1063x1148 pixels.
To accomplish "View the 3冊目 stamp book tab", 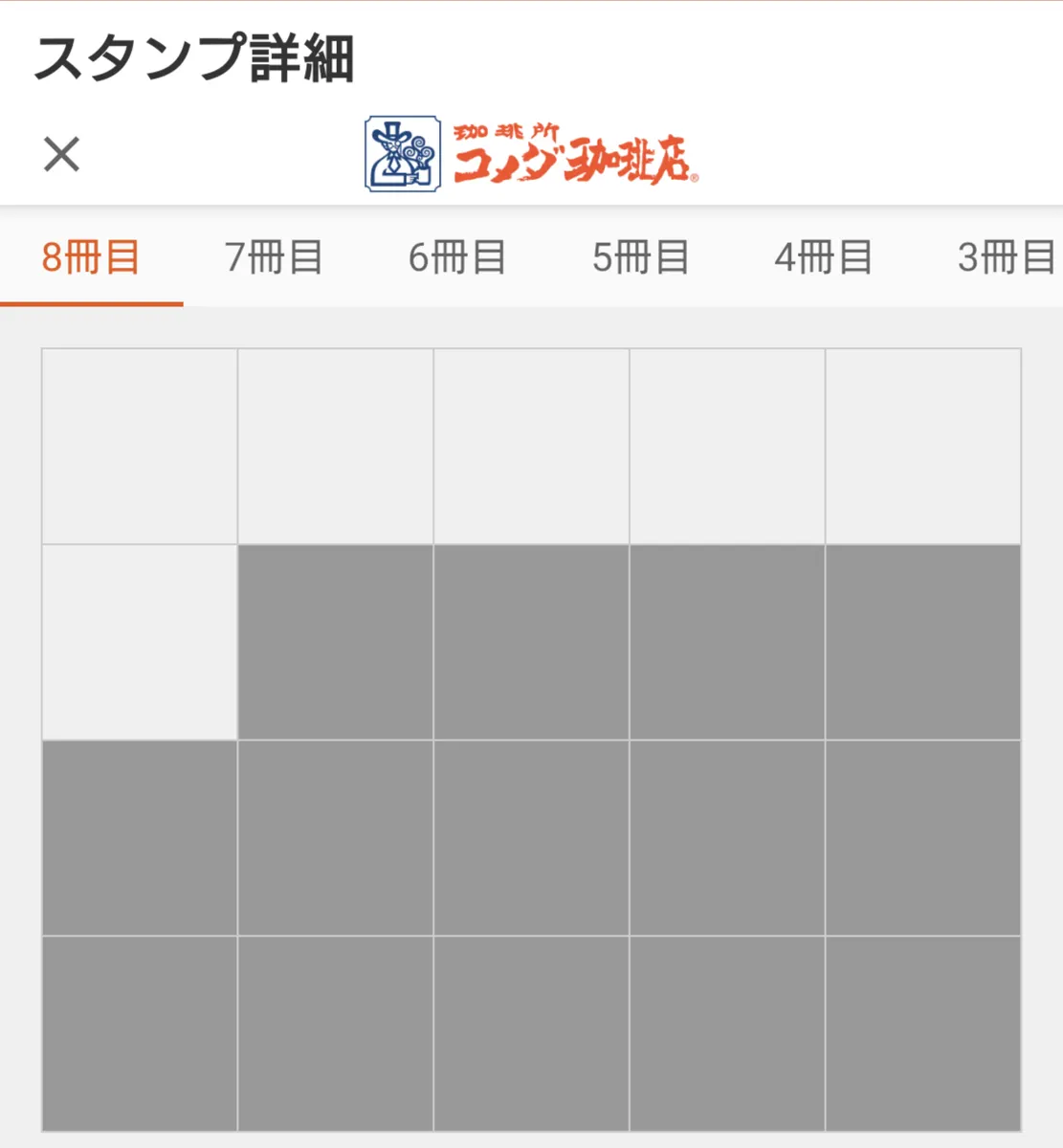I will click(1005, 257).
